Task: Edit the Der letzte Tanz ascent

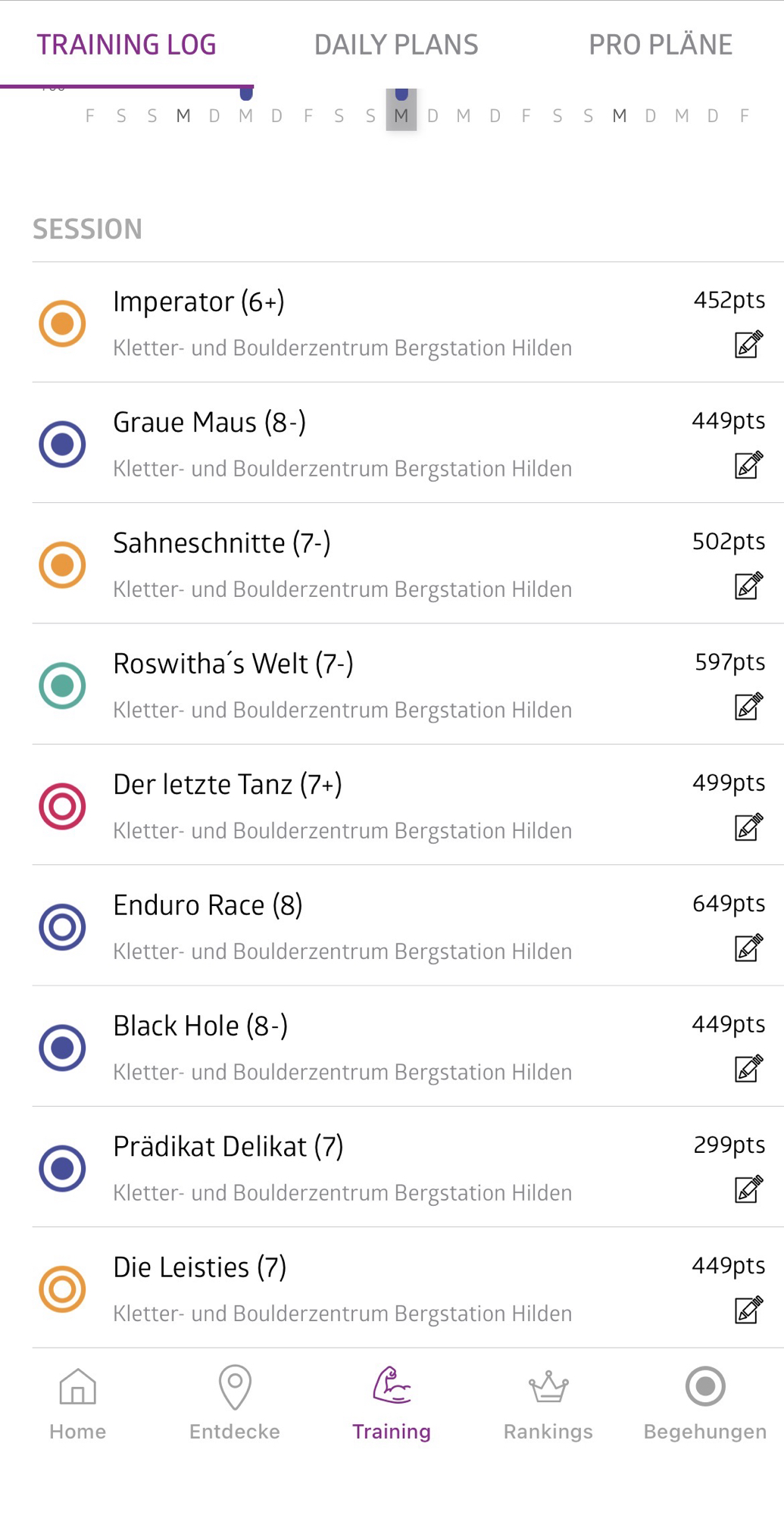Action: (748, 826)
